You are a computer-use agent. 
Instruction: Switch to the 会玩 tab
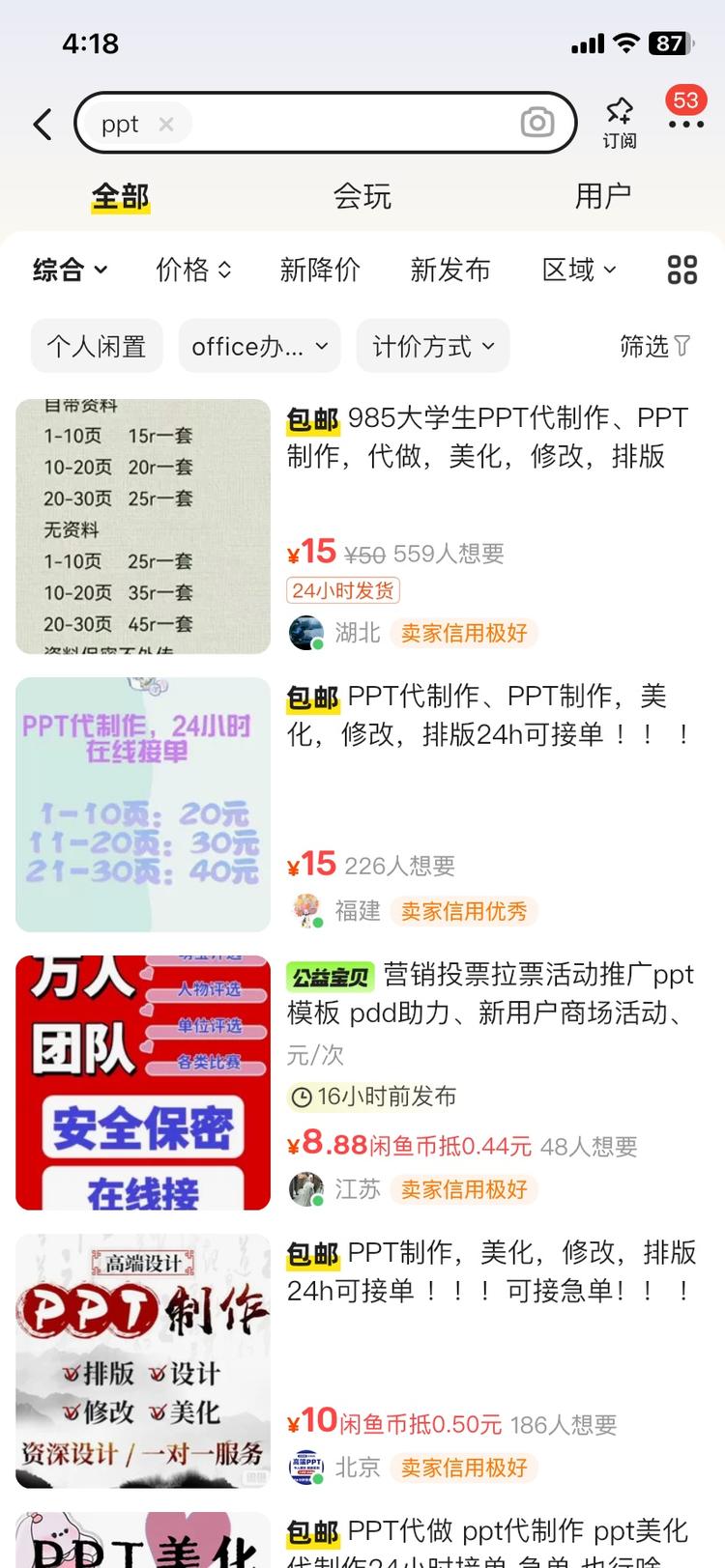click(x=362, y=196)
